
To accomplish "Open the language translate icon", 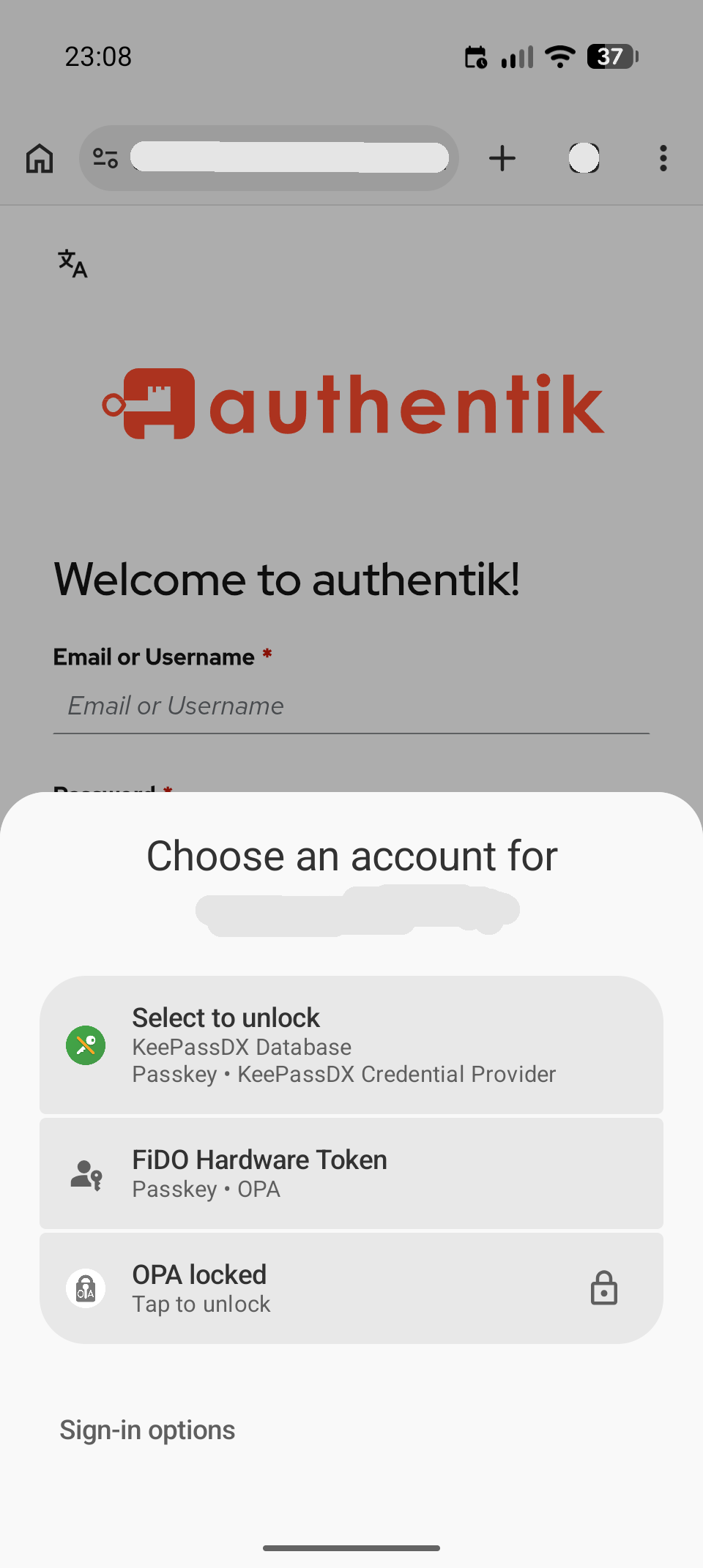I will coord(72,264).
